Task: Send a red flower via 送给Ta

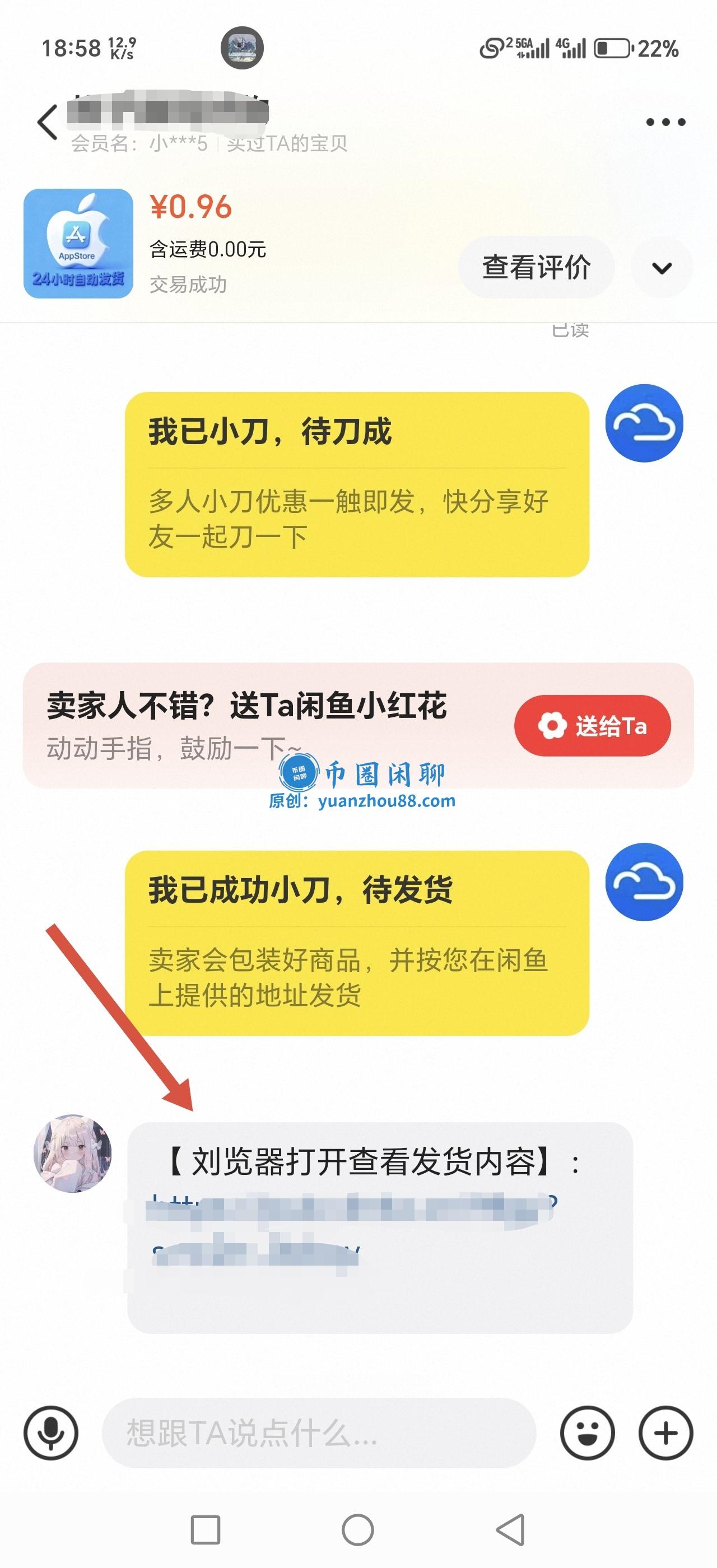Action: pyautogui.click(x=592, y=726)
